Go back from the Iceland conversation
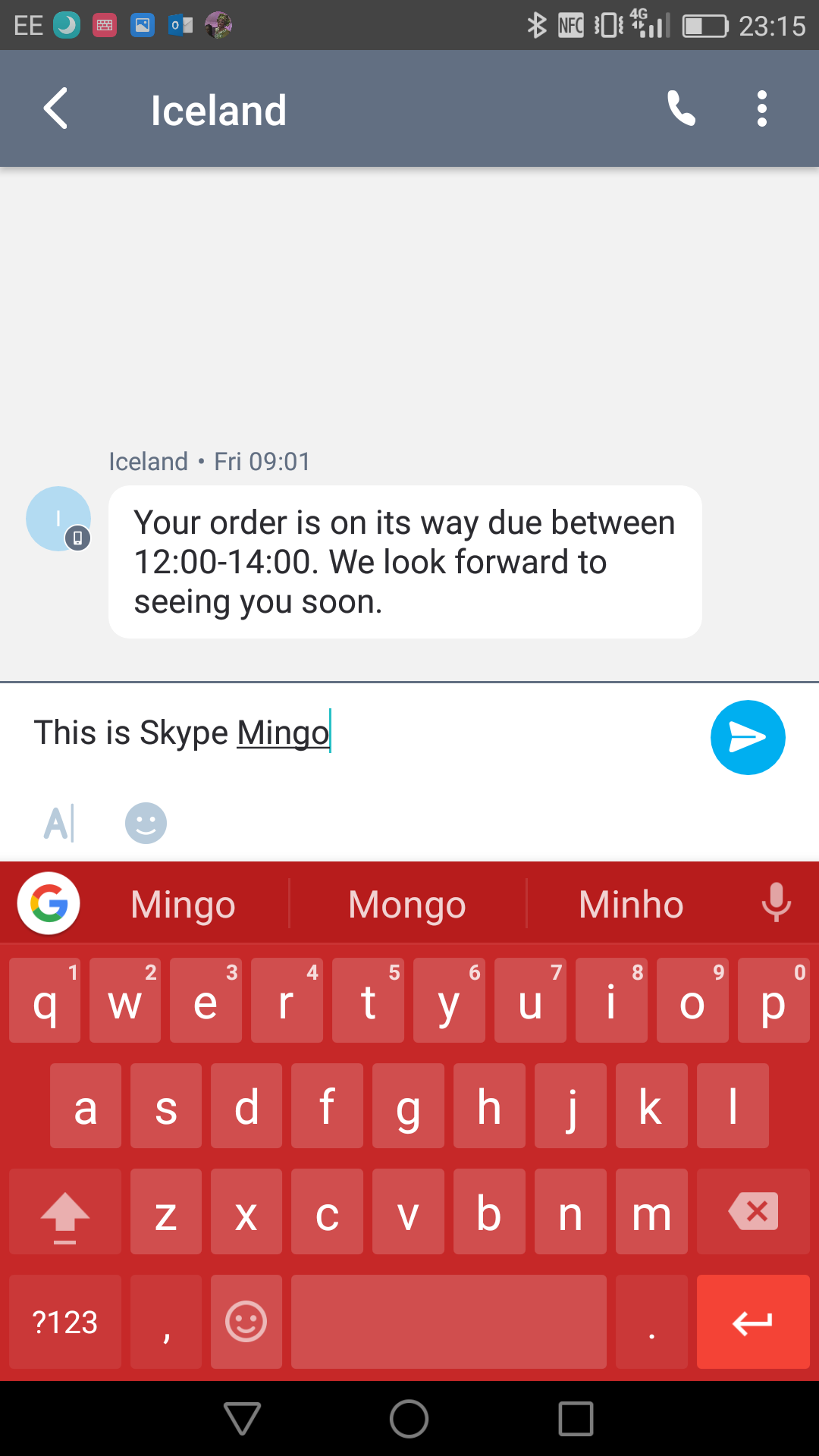Image resolution: width=819 pixels, height=1456 pixels. pos(55,109)
